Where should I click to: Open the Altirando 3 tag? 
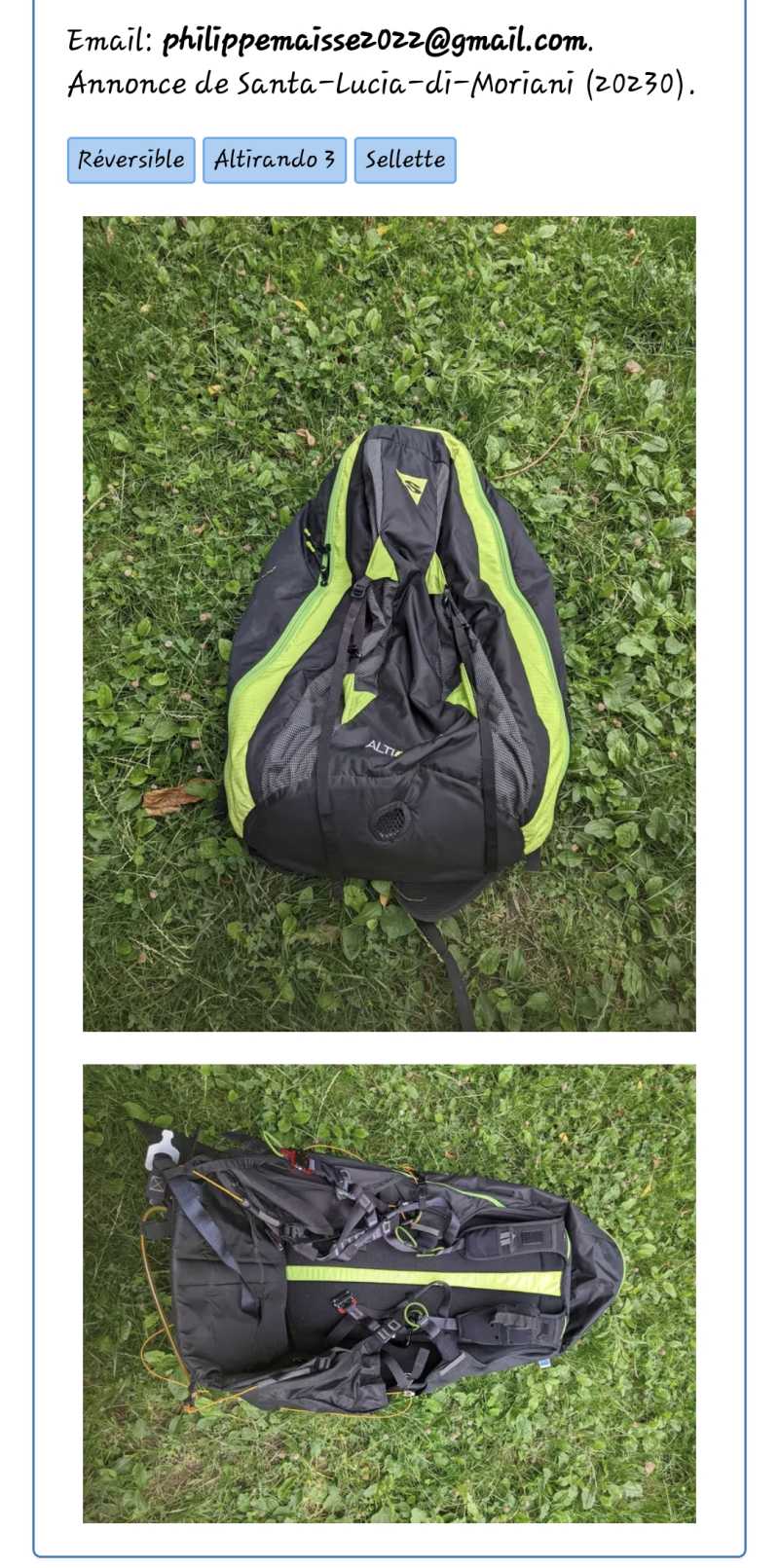[275, 161]
